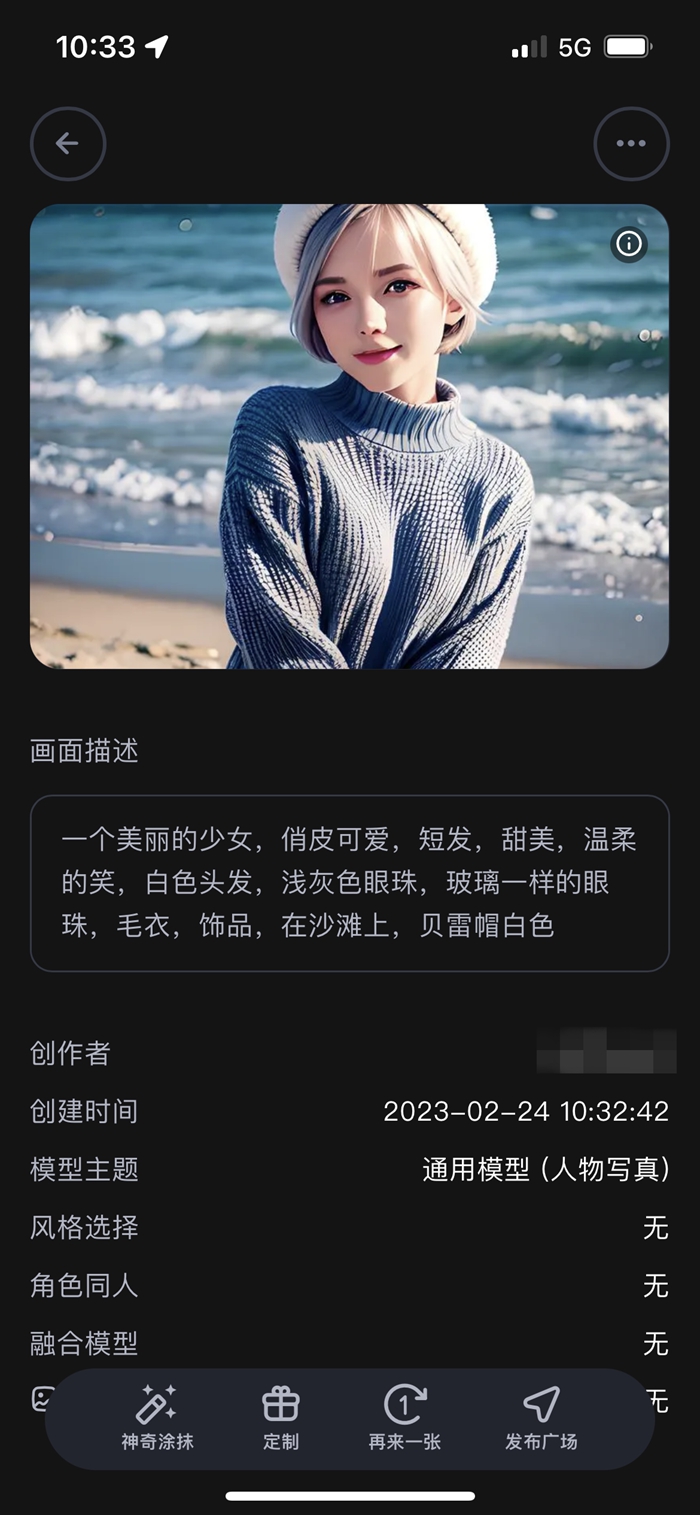
Task: Generate another with 再来一张
Action: click(x=405, y=1417)
